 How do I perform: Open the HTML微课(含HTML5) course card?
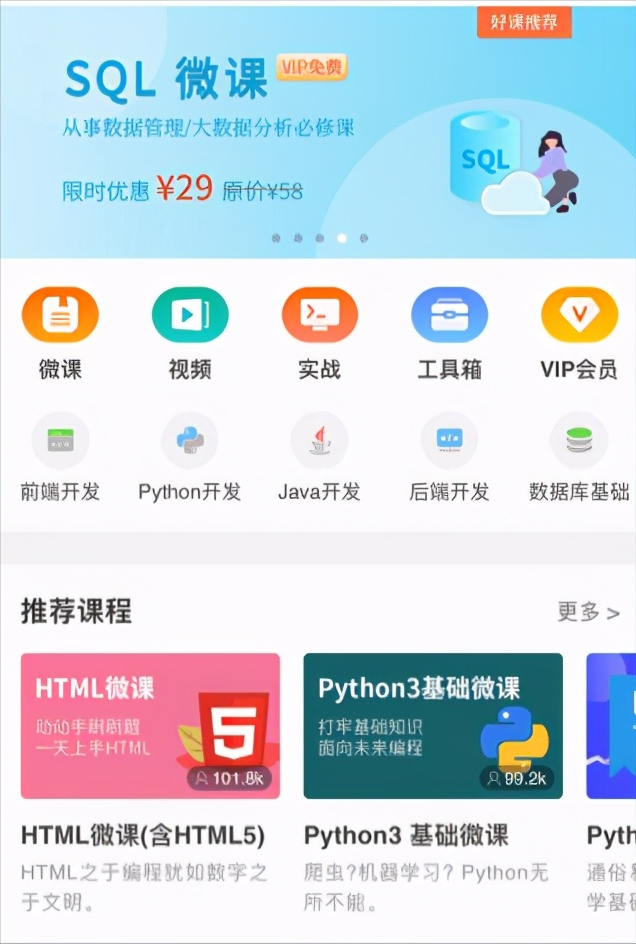[150, 726]
